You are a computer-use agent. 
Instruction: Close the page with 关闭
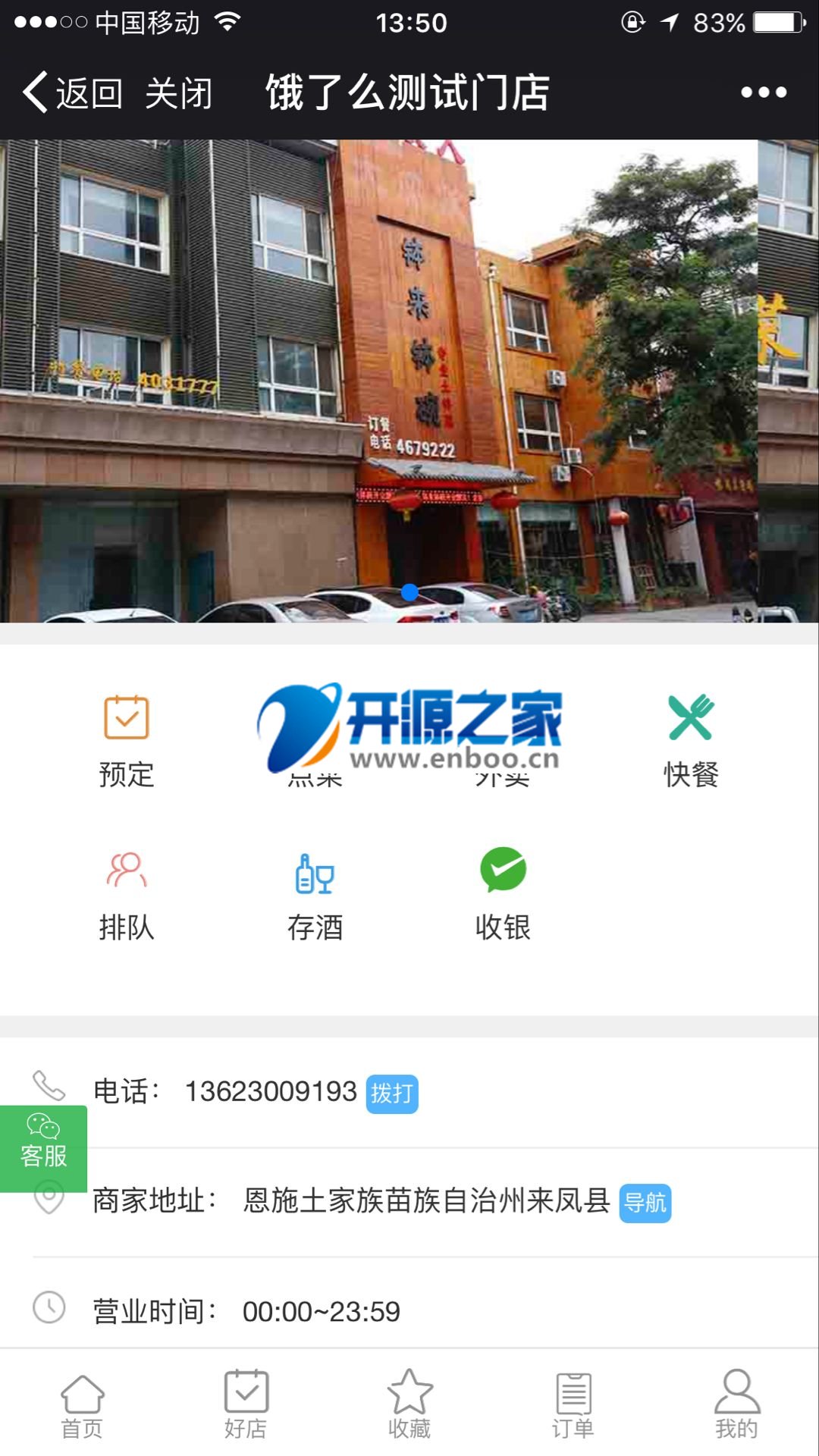point(178,93)
